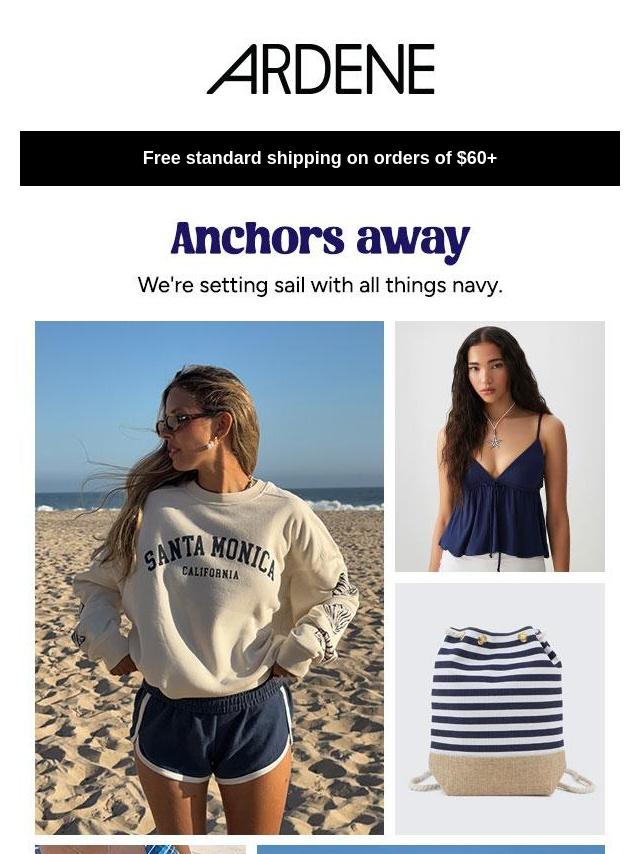640x854 pixels.
Task: Open the striped drawstring bag tile
Action: [x=499, y=708]
